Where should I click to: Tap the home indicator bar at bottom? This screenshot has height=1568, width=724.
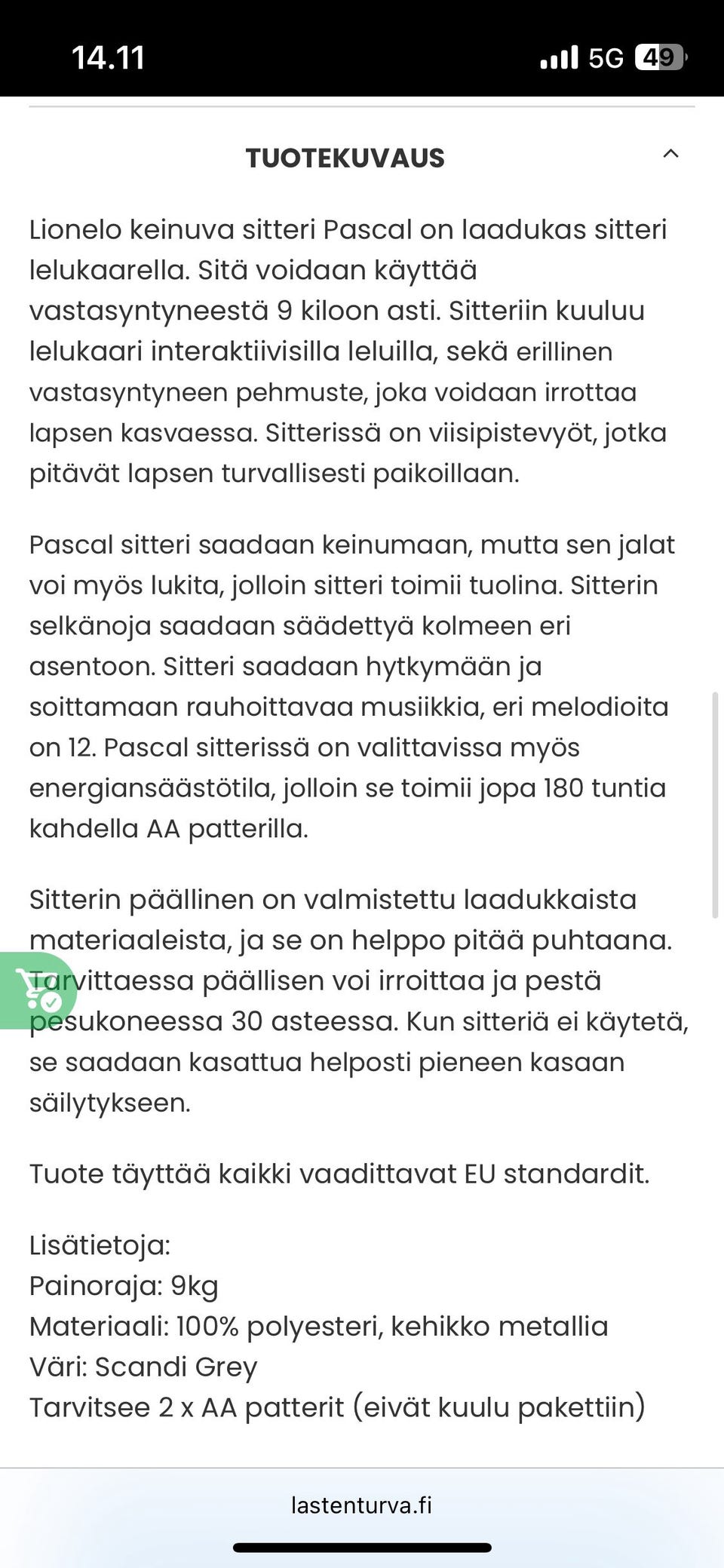pos(362,1545)
